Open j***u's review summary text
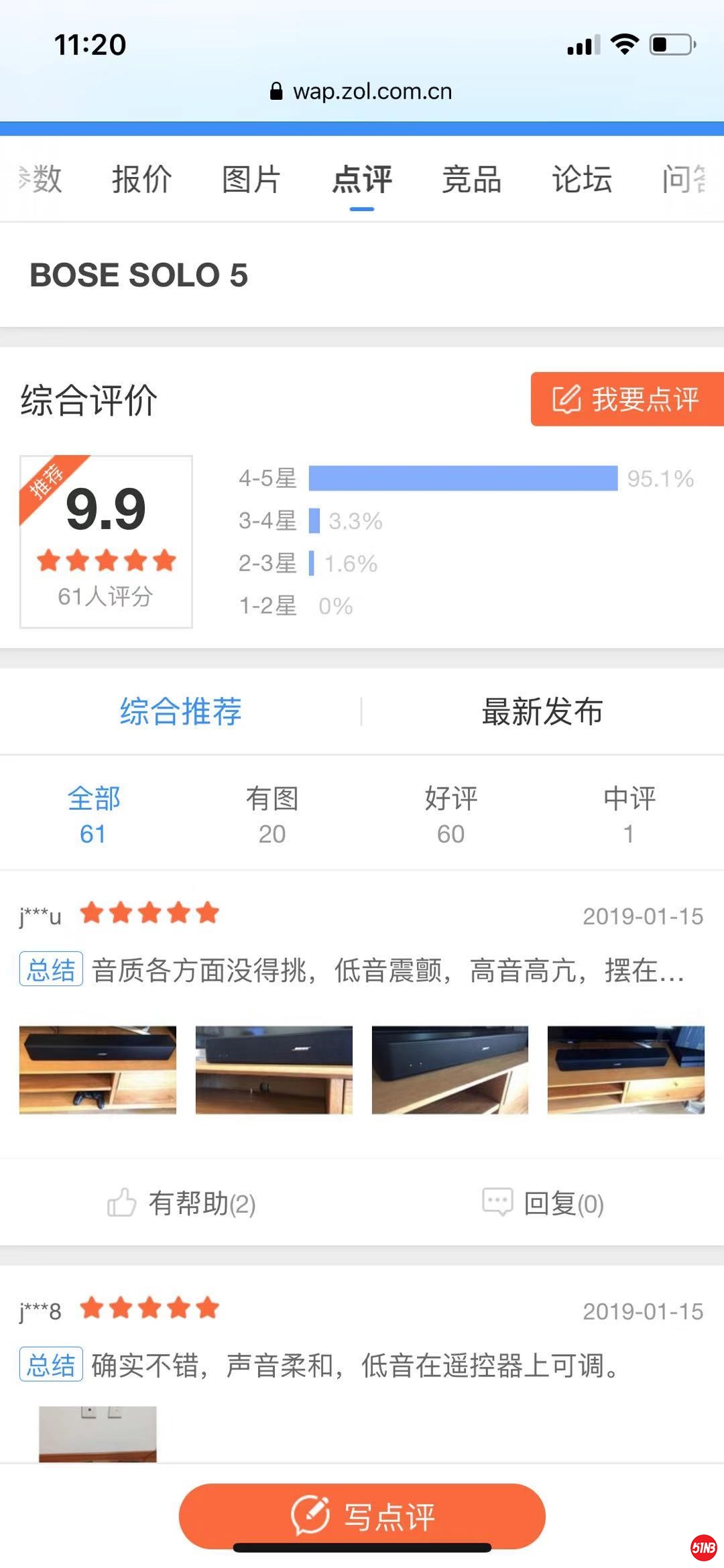Screen dimensions: 724x1568 pos(387,970)
